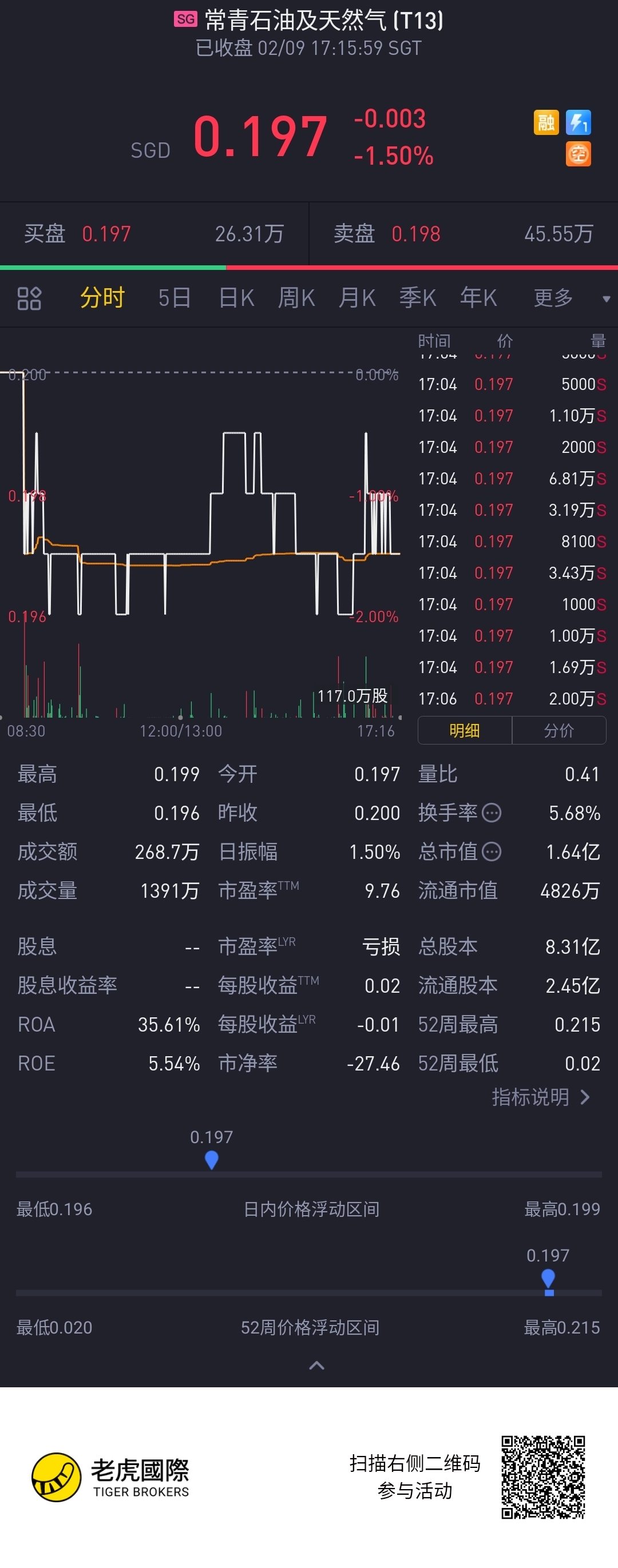
Task: Tap the 融 margin badge
Action: click(546, 122)
